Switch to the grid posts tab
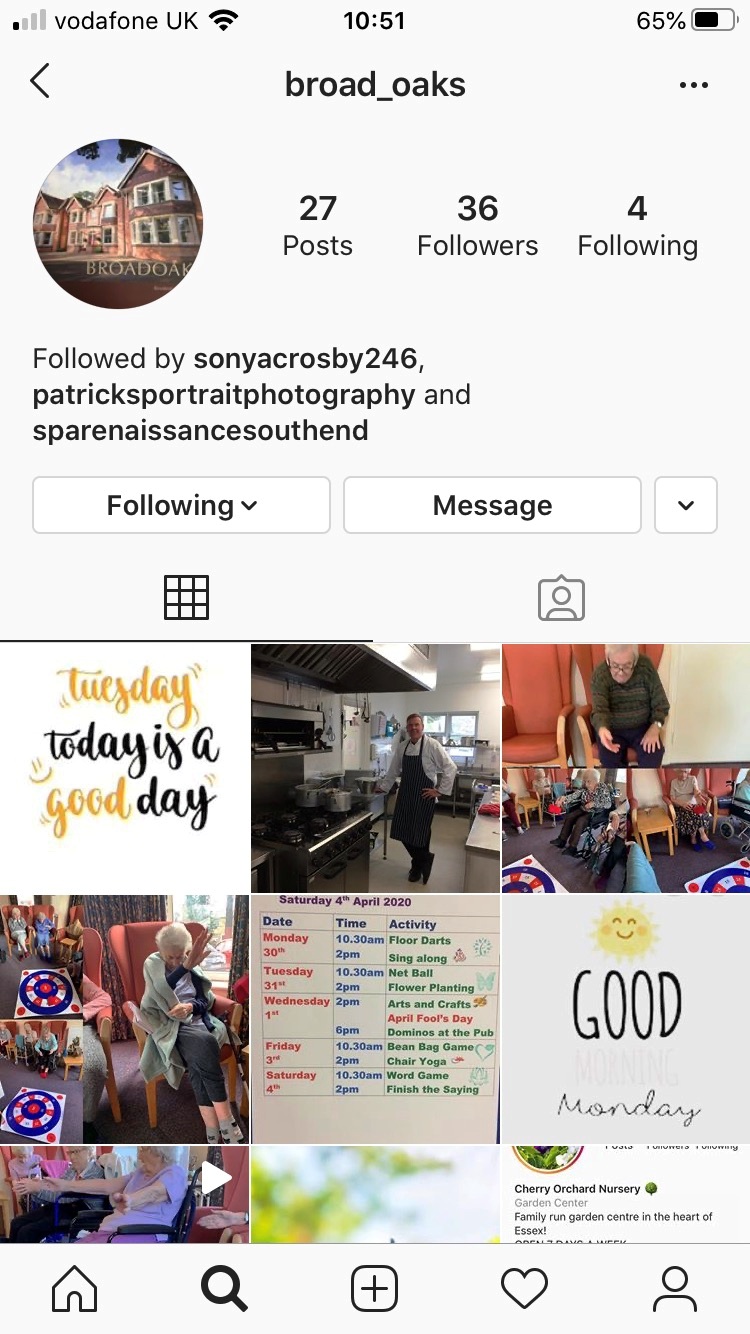This screenshot has width=750, height=1334. (x=187, y=598)
